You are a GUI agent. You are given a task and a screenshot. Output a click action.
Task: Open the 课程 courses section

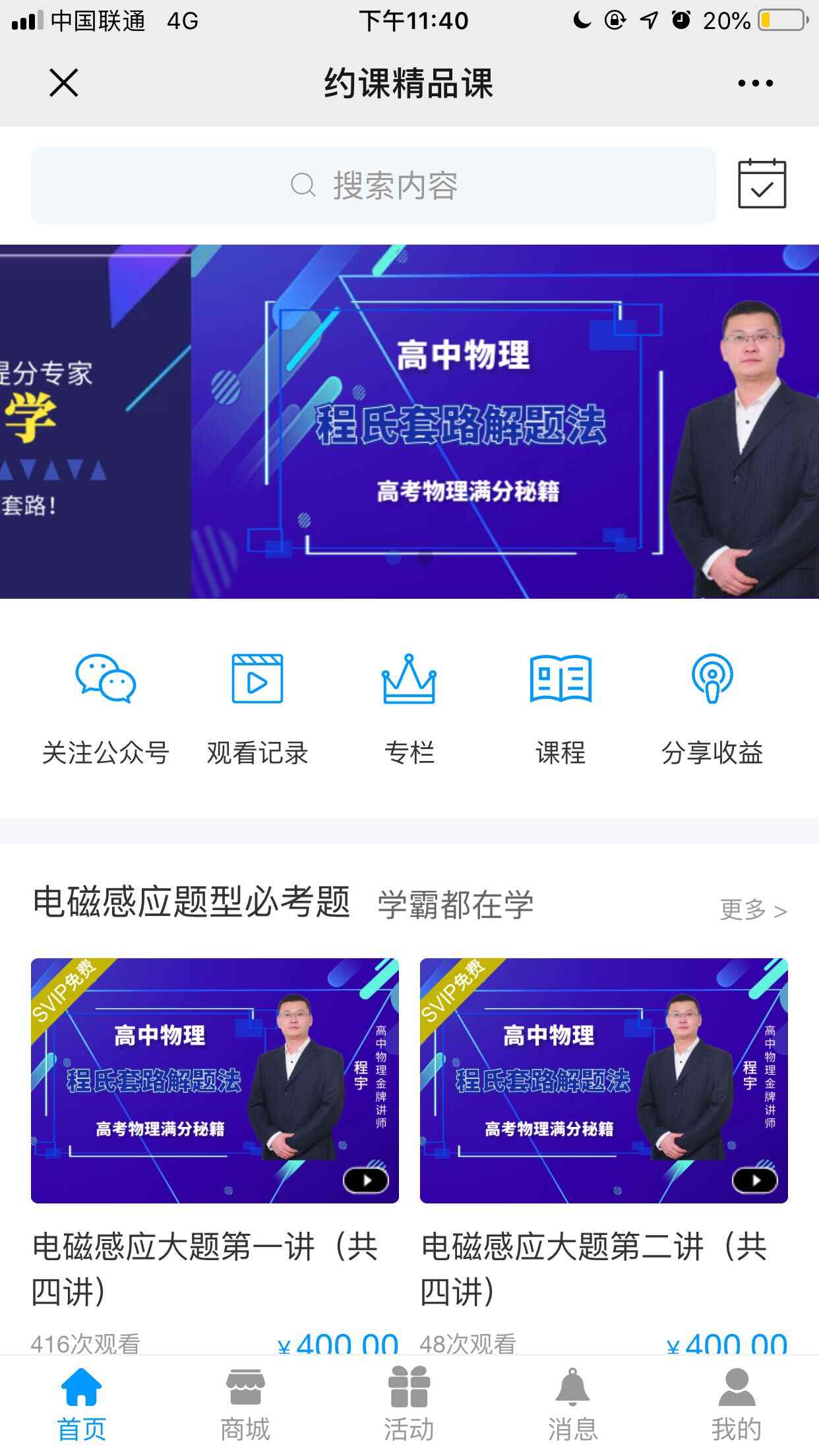point(561,709)
